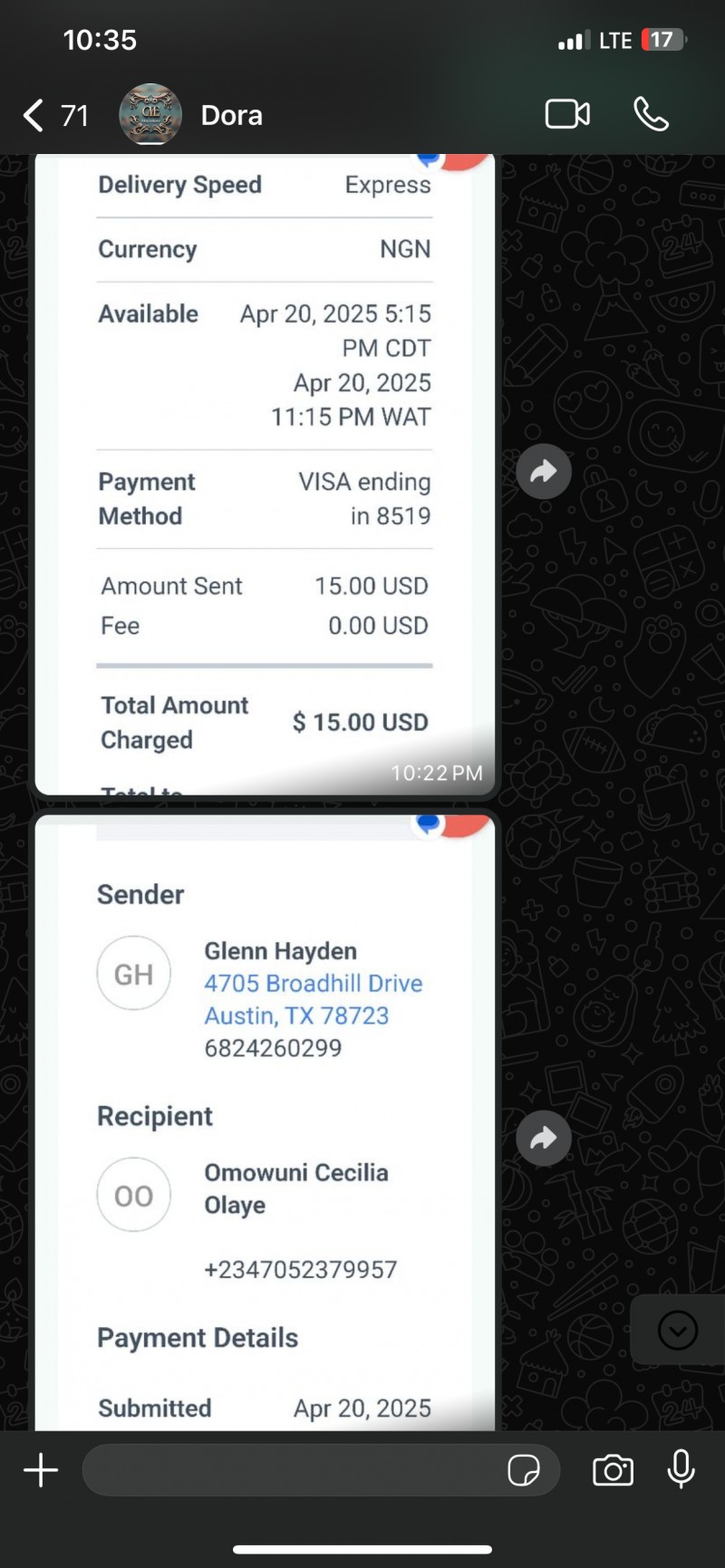Open the Sender and Recipient image

tap(265, 1121)
